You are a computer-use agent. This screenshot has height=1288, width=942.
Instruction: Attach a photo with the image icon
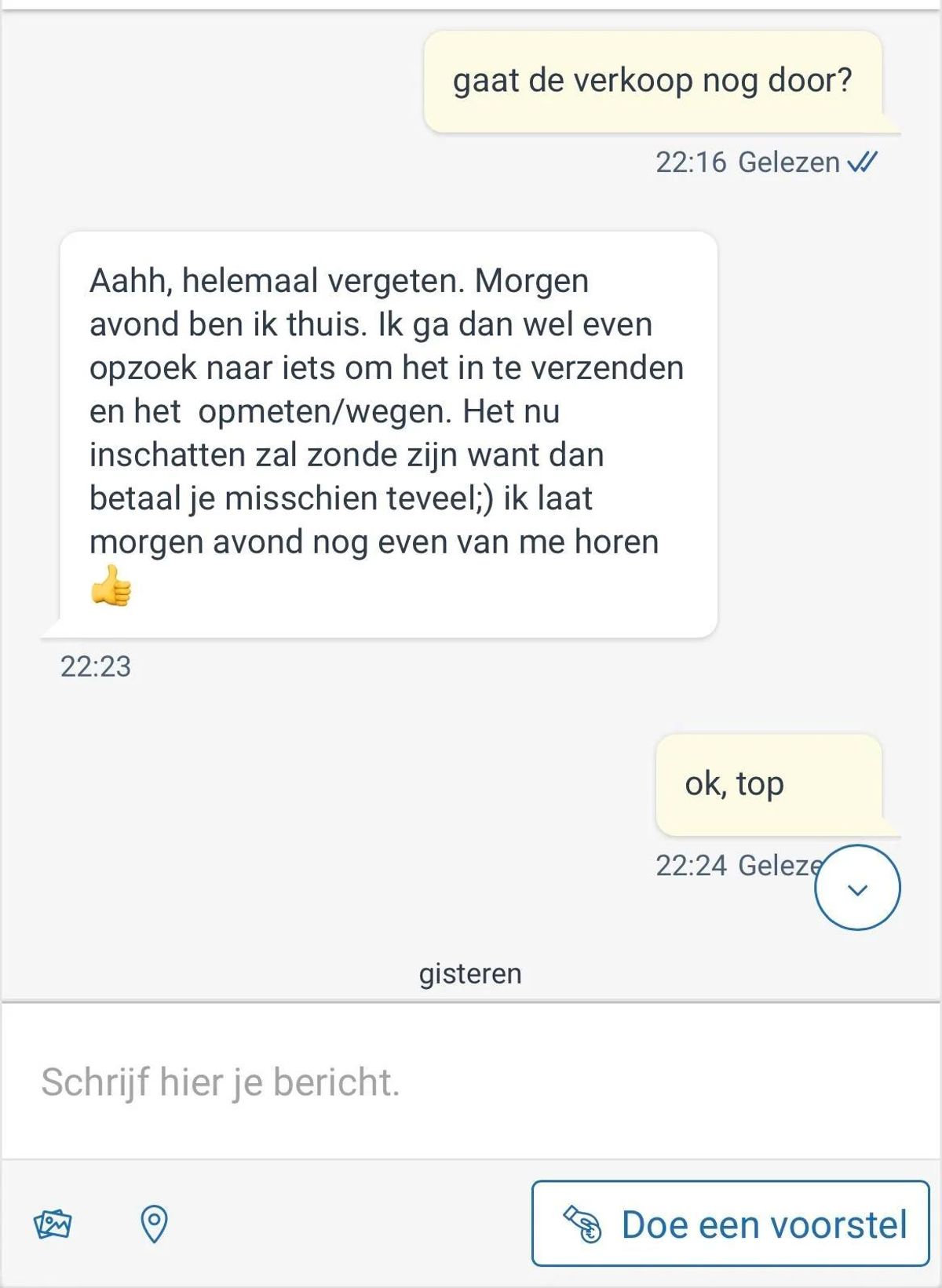coord(53,1224)
